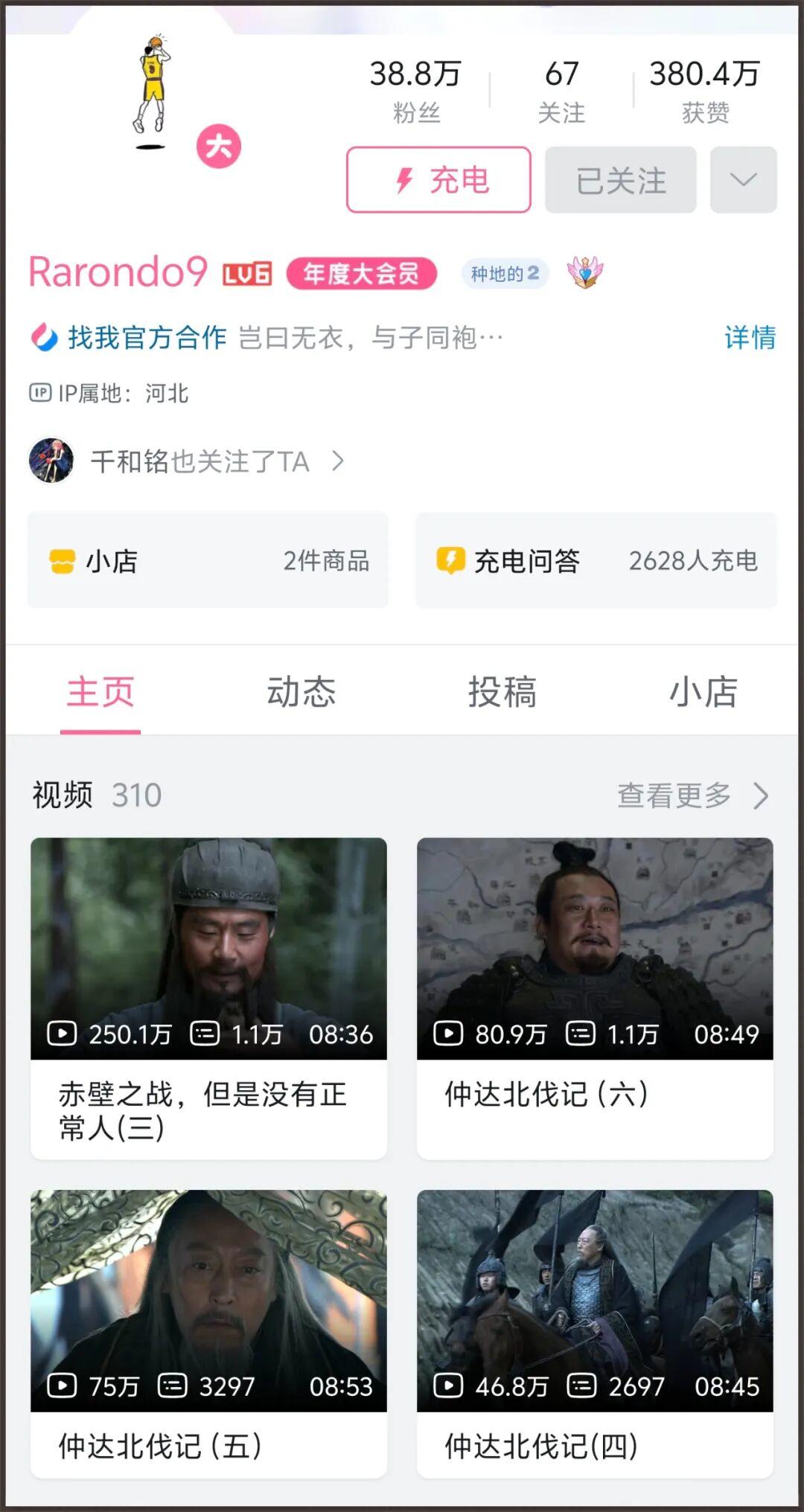The height and width of the screenshot is (1512, 804).
Task: Open 查看更多 videos via the right arrow
Action: (761, 795)
